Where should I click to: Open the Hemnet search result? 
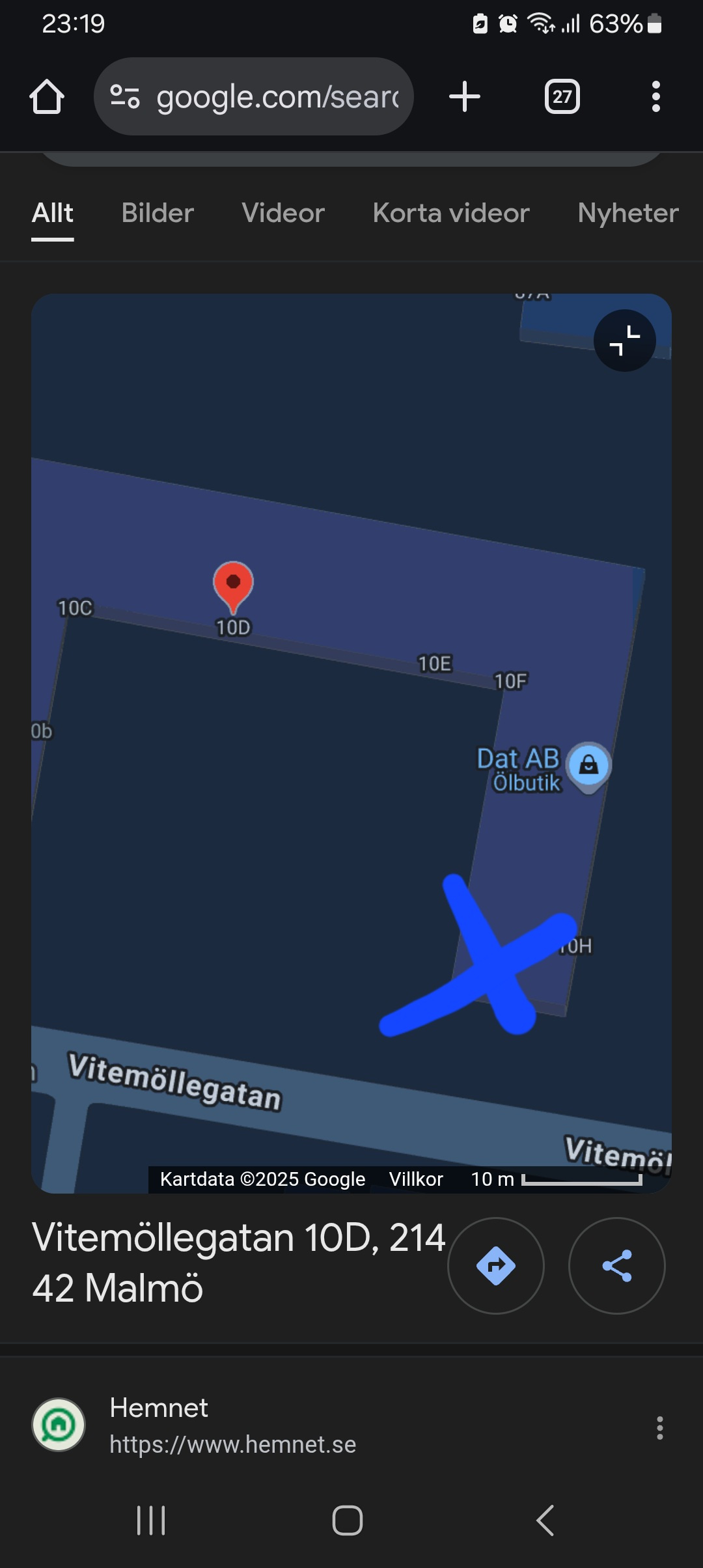pos(232,1426)
